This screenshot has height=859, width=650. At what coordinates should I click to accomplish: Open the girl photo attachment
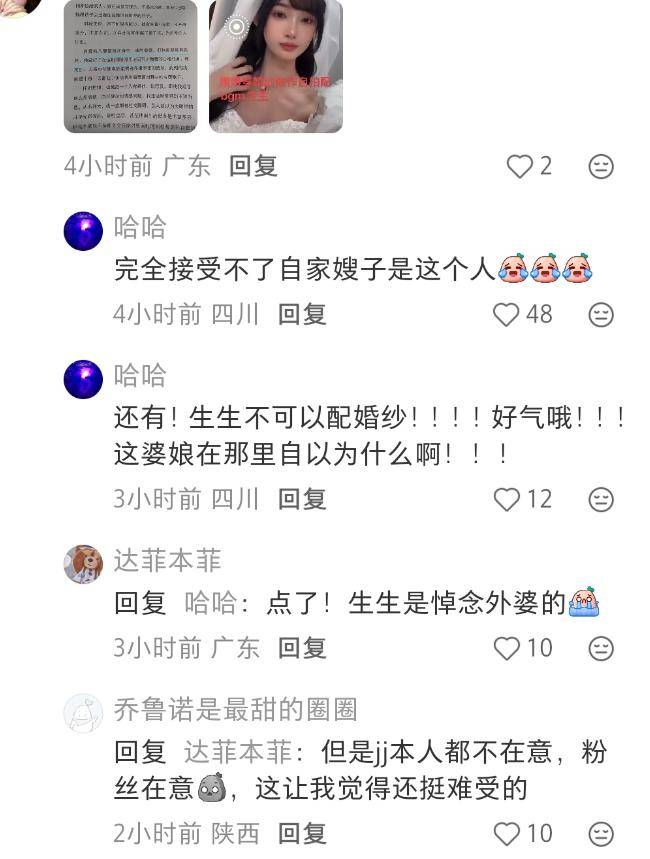[x=275, y=65]
